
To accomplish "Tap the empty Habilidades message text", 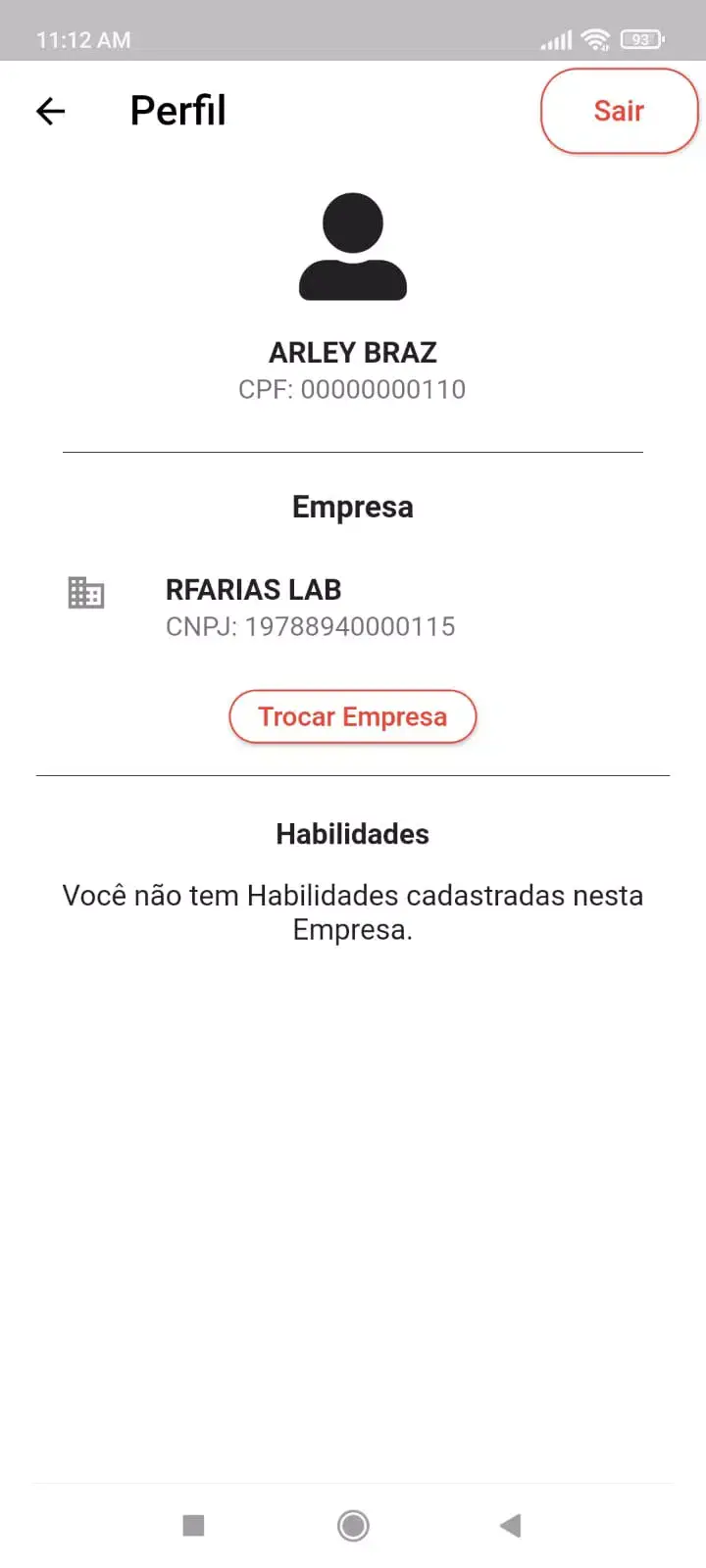I will pos(352,911).
